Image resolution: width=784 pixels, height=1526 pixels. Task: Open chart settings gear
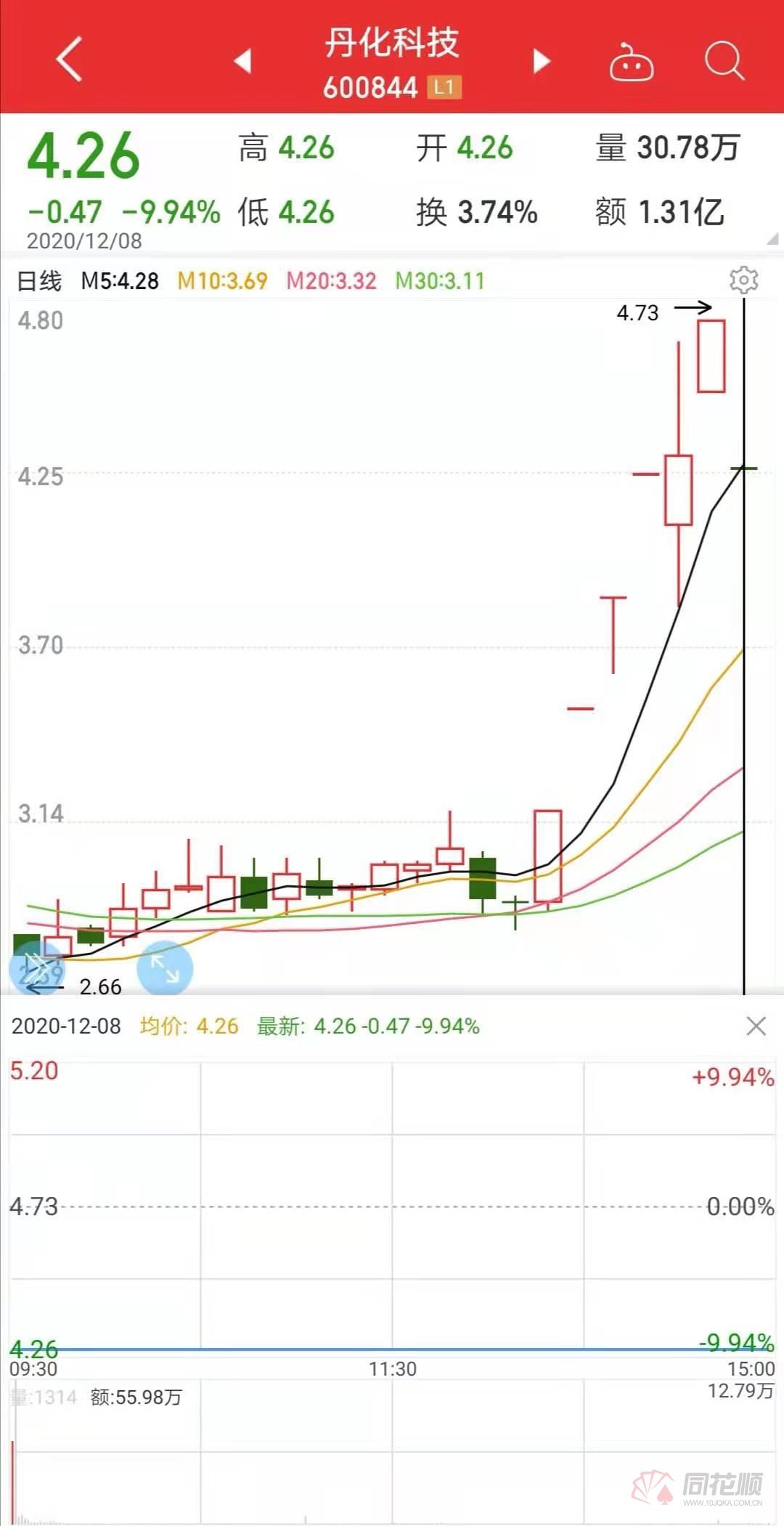pos(743,280)
